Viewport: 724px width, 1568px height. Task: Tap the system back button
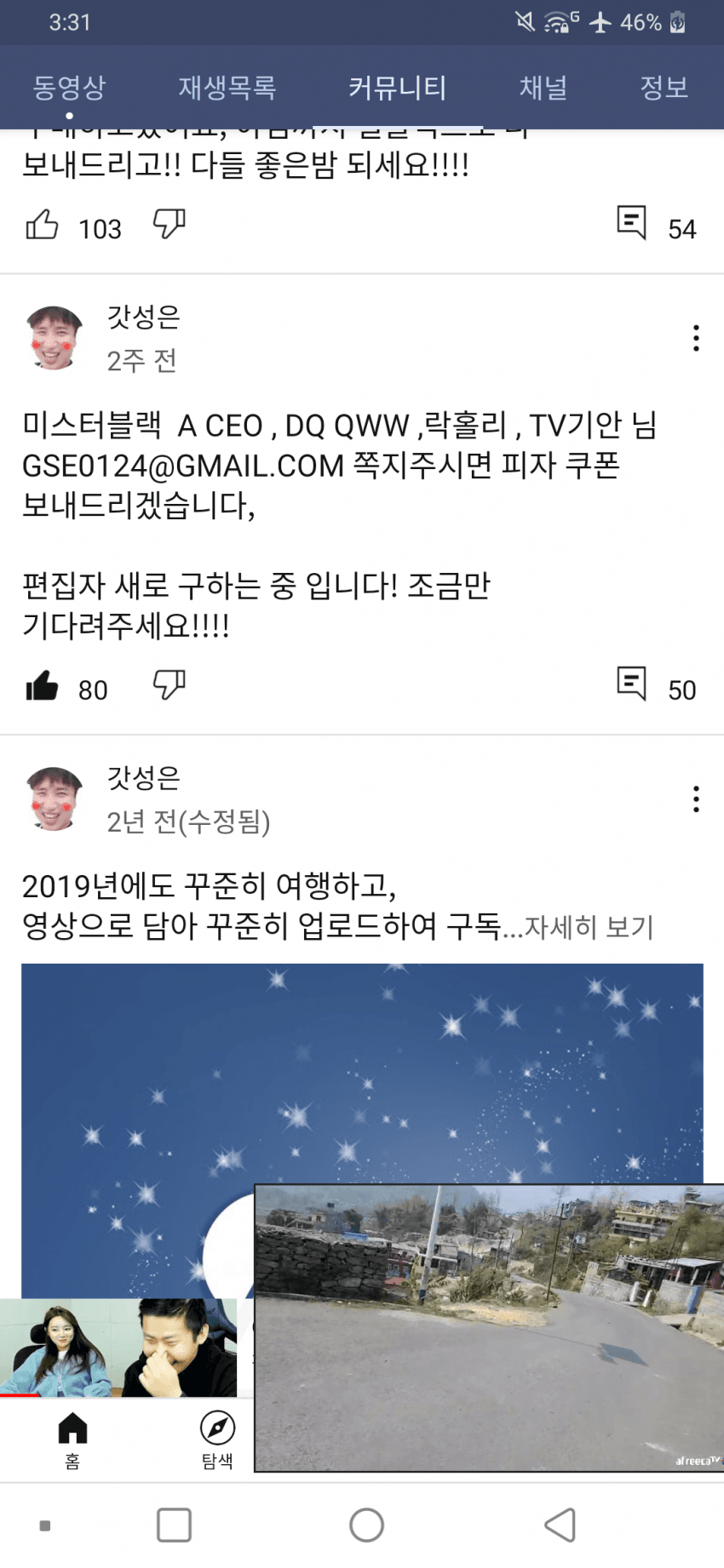point(560,1525)
